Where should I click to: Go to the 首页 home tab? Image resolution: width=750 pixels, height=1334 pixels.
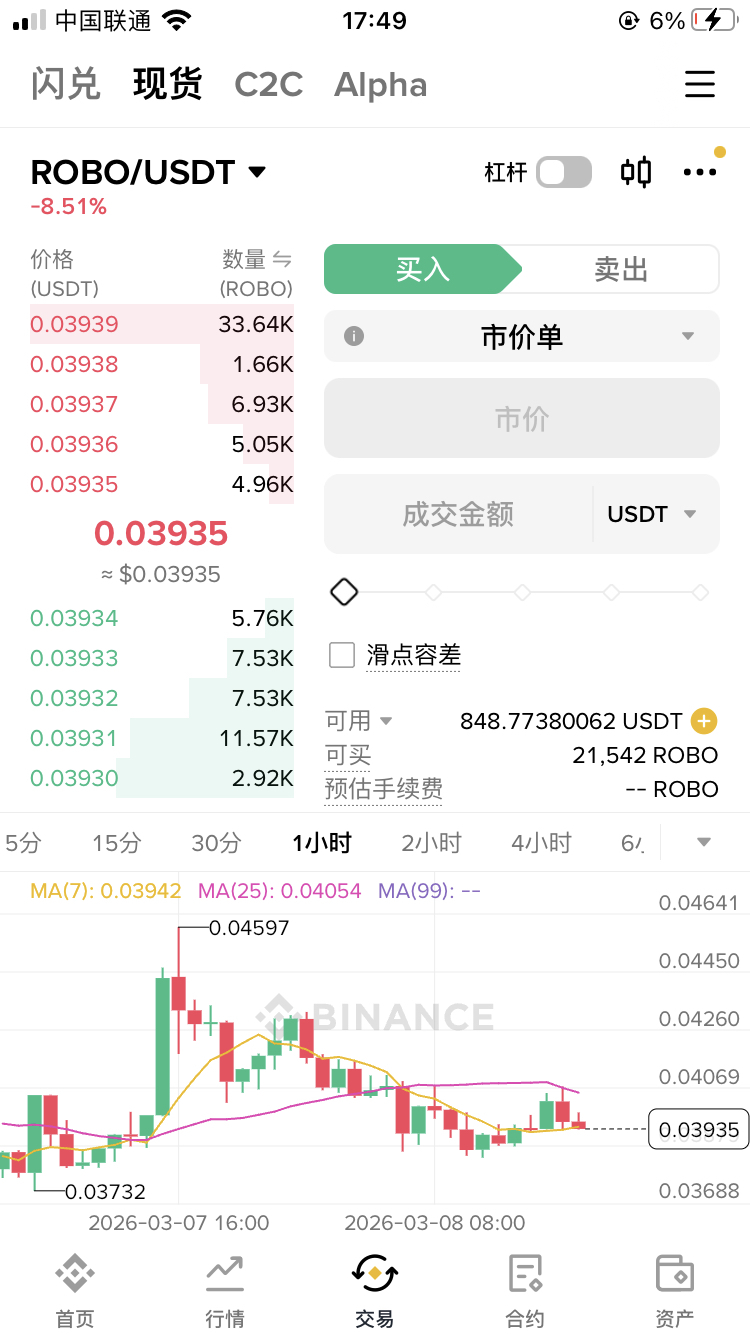[75, 1290]
